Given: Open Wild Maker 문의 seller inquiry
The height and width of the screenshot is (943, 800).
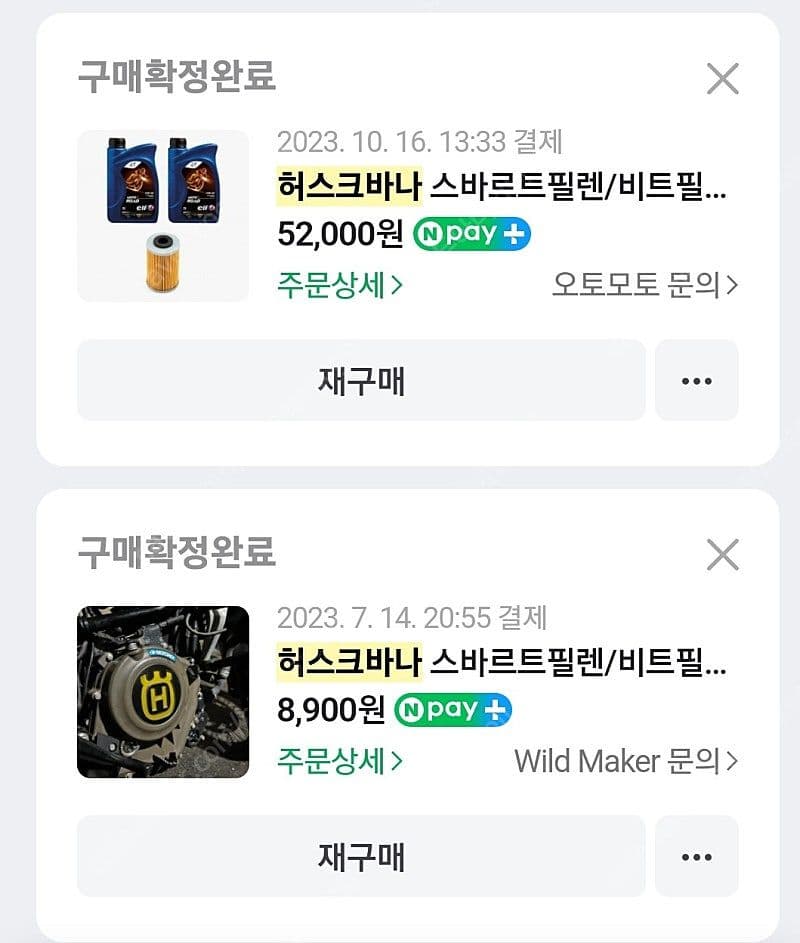Looking at the screenshot, I should coord(626,761).
